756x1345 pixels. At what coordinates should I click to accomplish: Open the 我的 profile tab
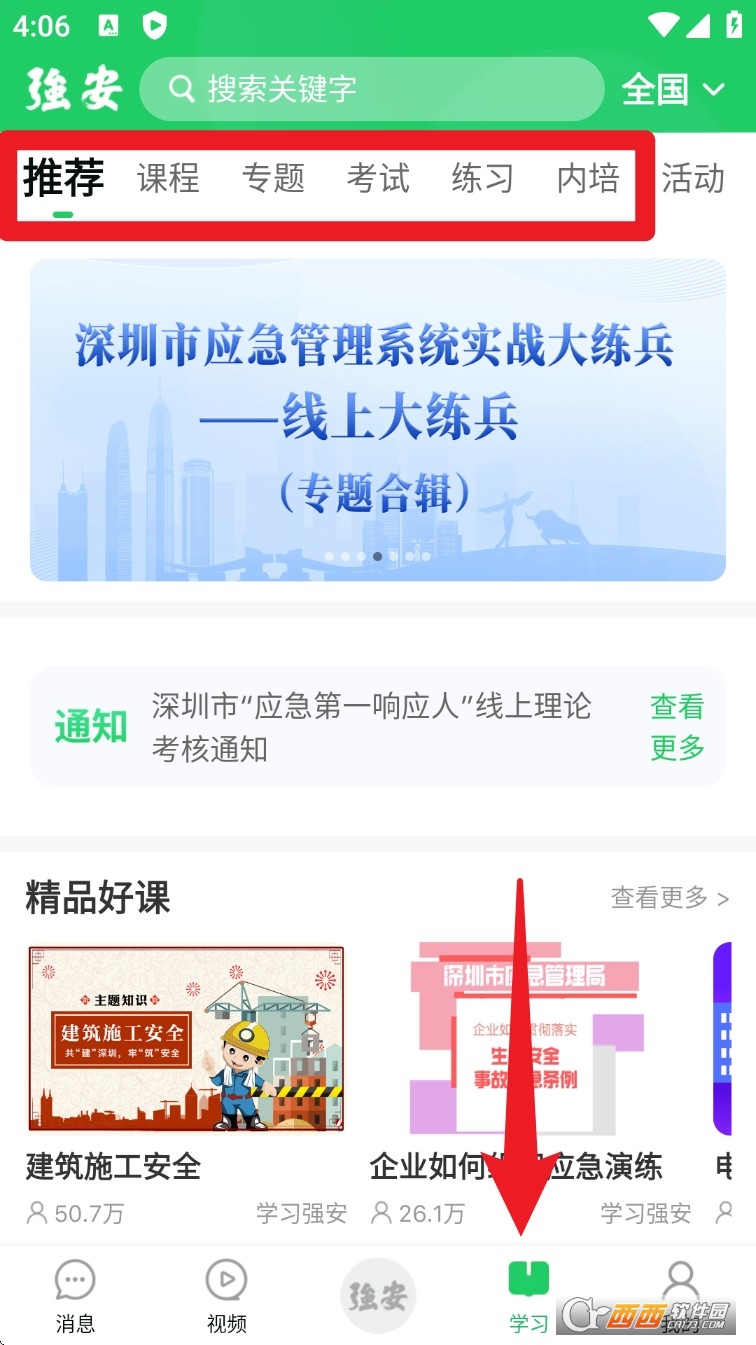pos(680,1290)
